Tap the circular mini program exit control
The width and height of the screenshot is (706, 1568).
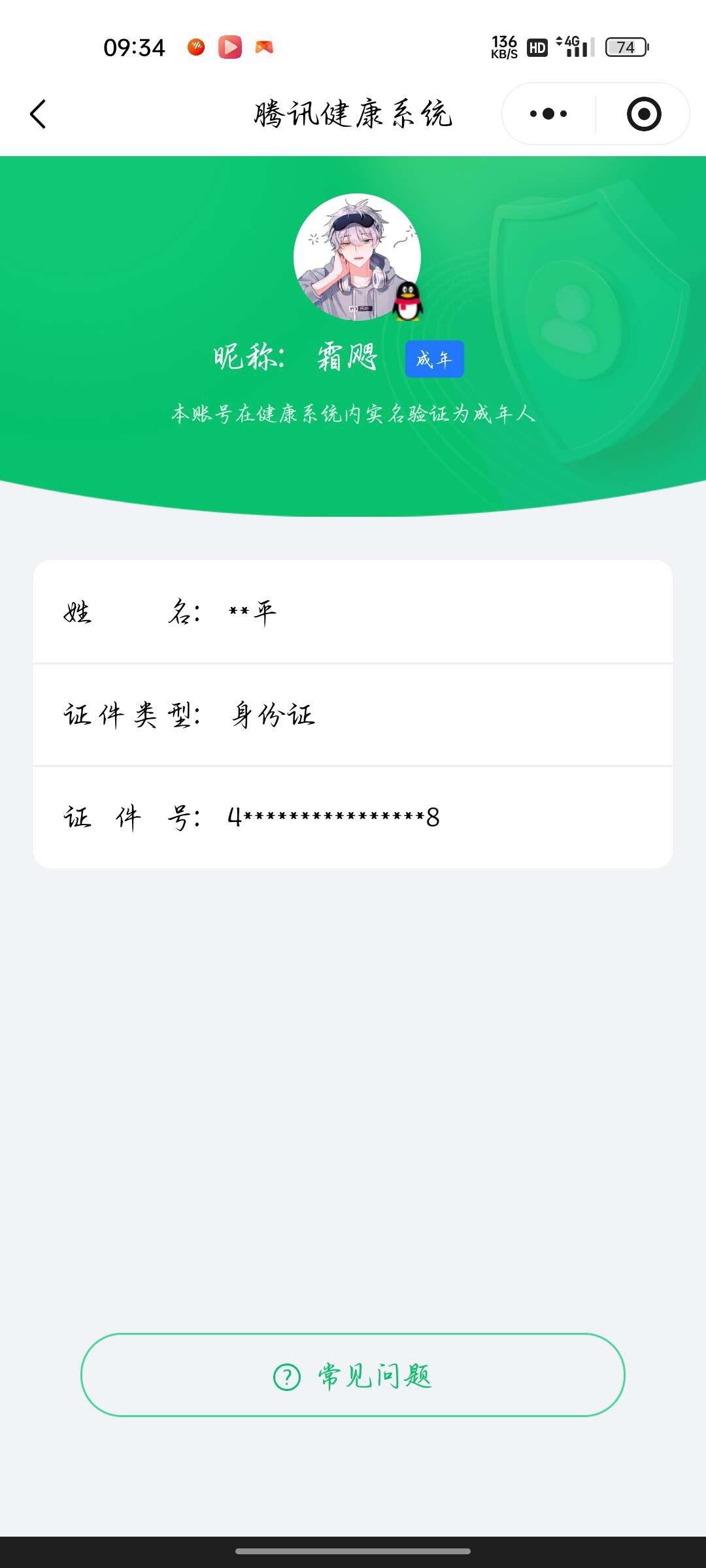coord(643,113)
